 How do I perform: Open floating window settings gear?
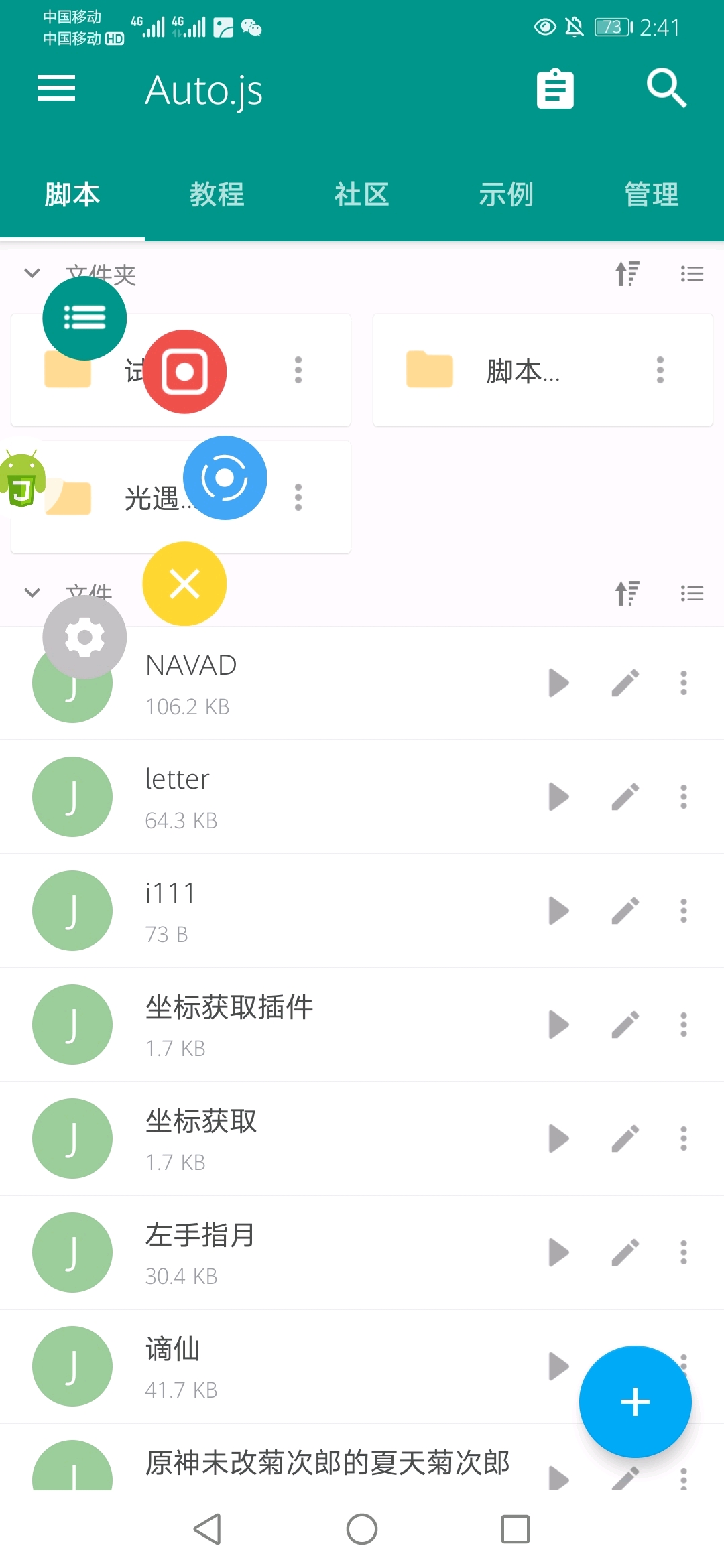point(84,637)
